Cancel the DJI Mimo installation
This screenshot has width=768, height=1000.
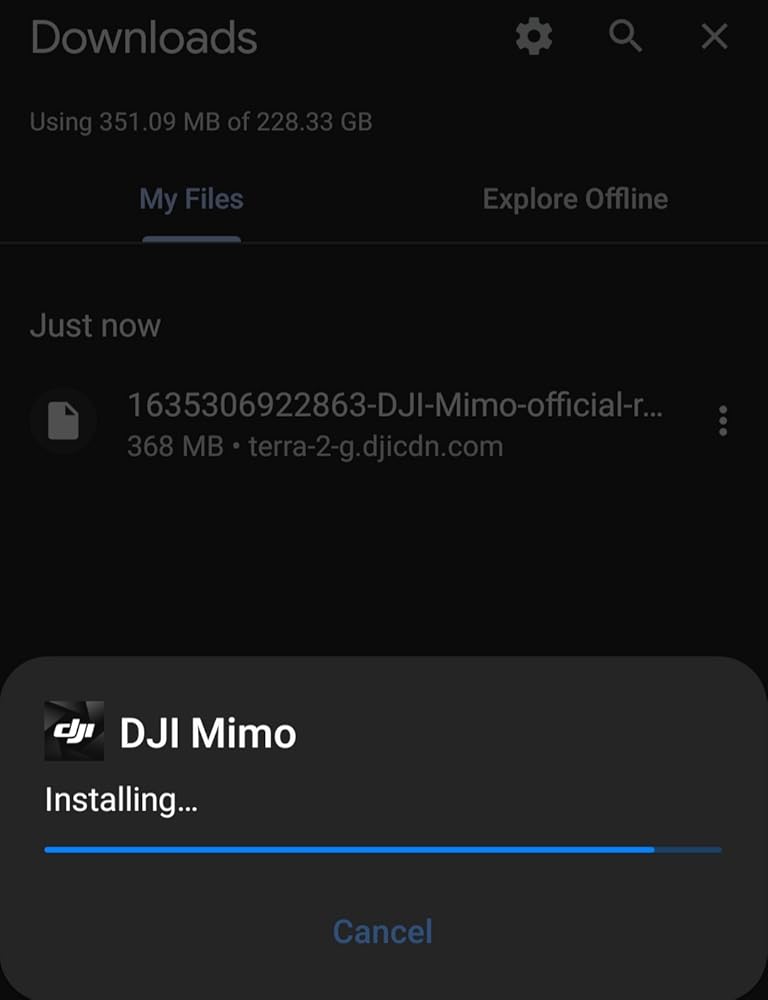pyautogui.click(x=383, y=931)
